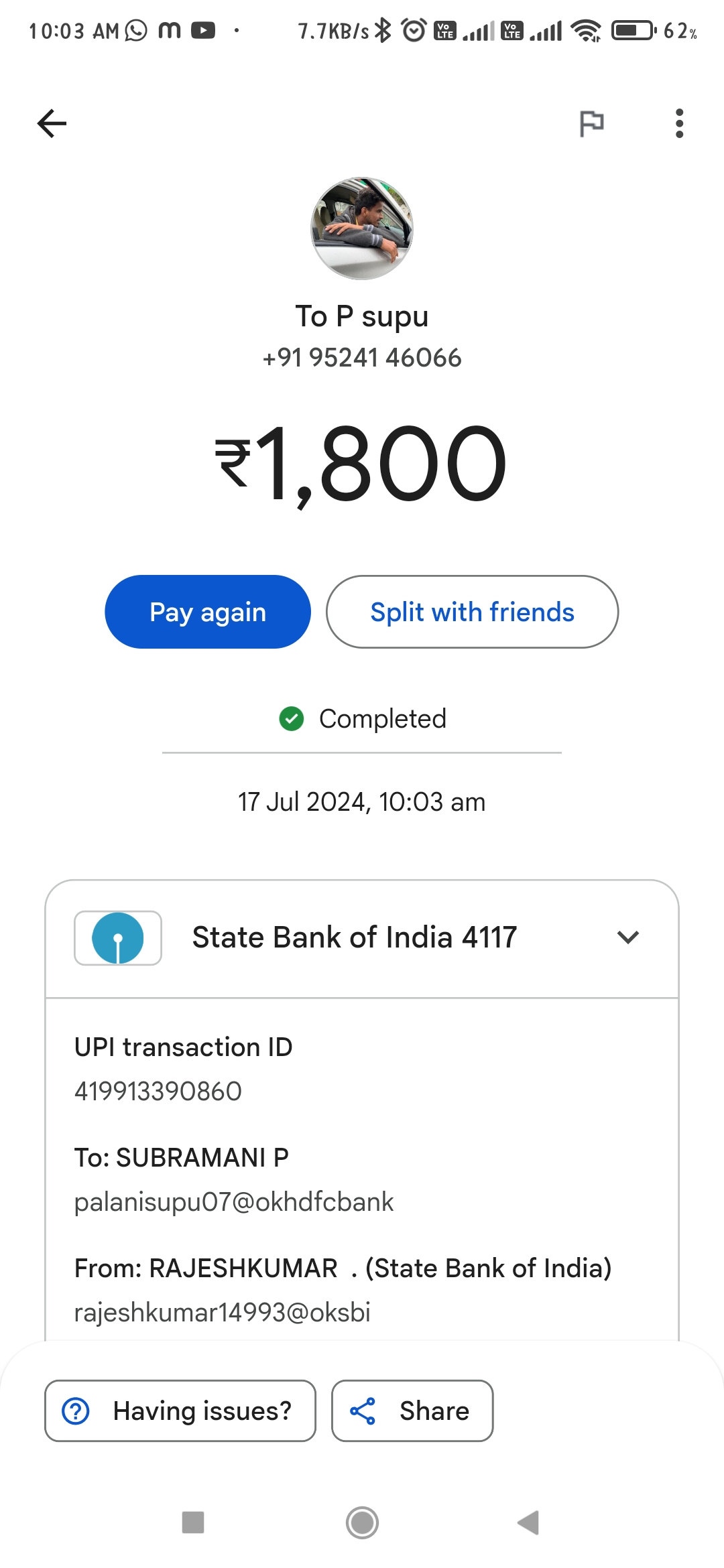The image size is (724, 1568).
Task: Go back using the top arrow
Action: 52,123
